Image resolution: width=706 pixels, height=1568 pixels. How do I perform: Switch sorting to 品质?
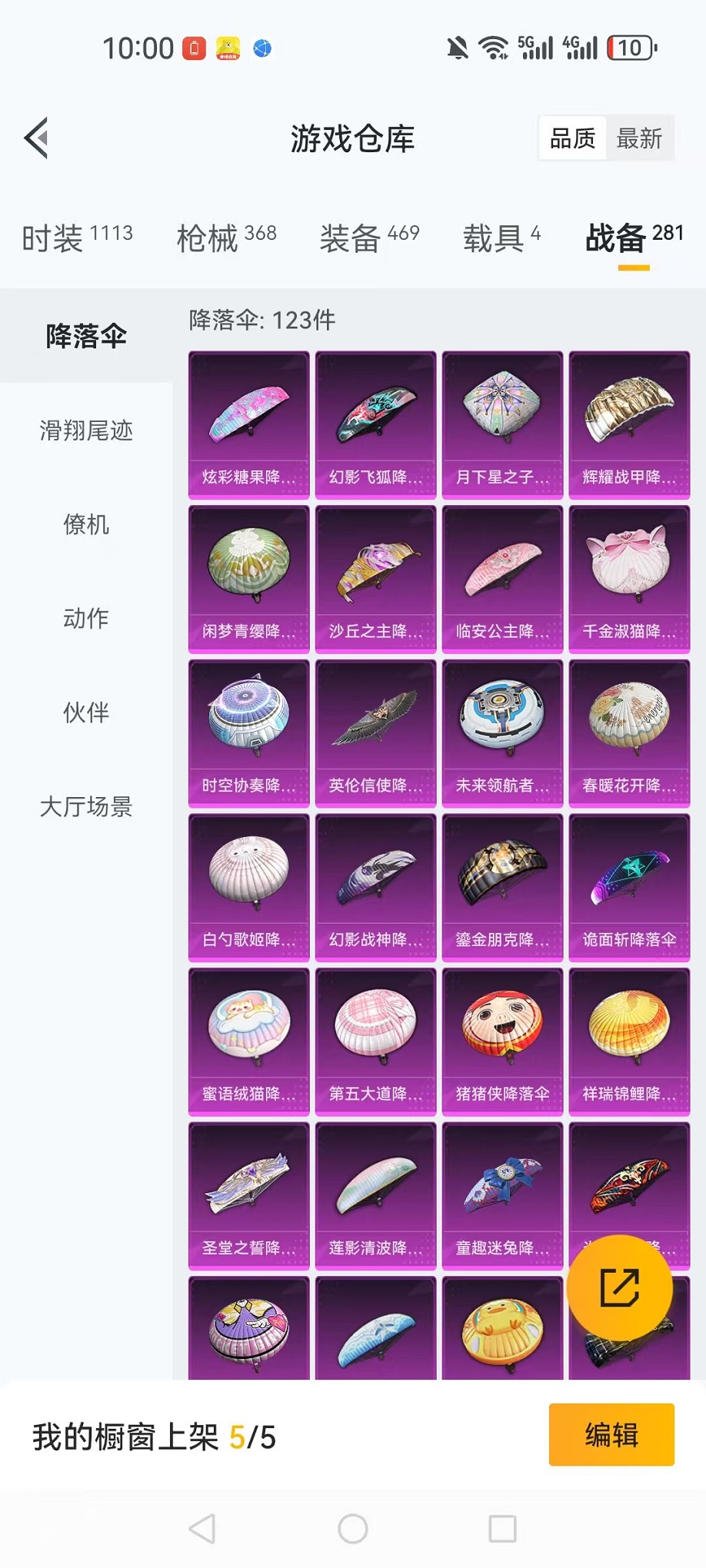[571, 137]
